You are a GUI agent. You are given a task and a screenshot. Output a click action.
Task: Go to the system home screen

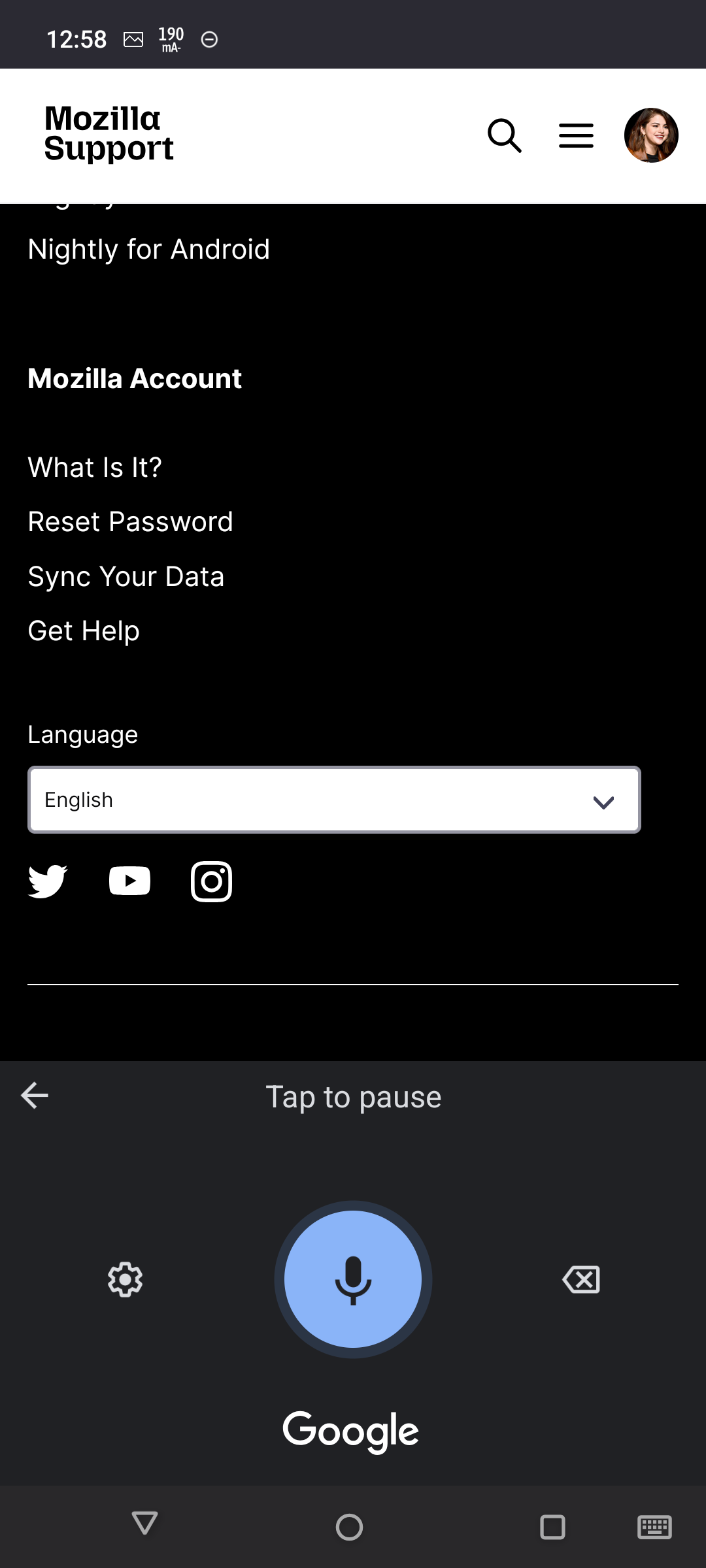click(349, 1527)
